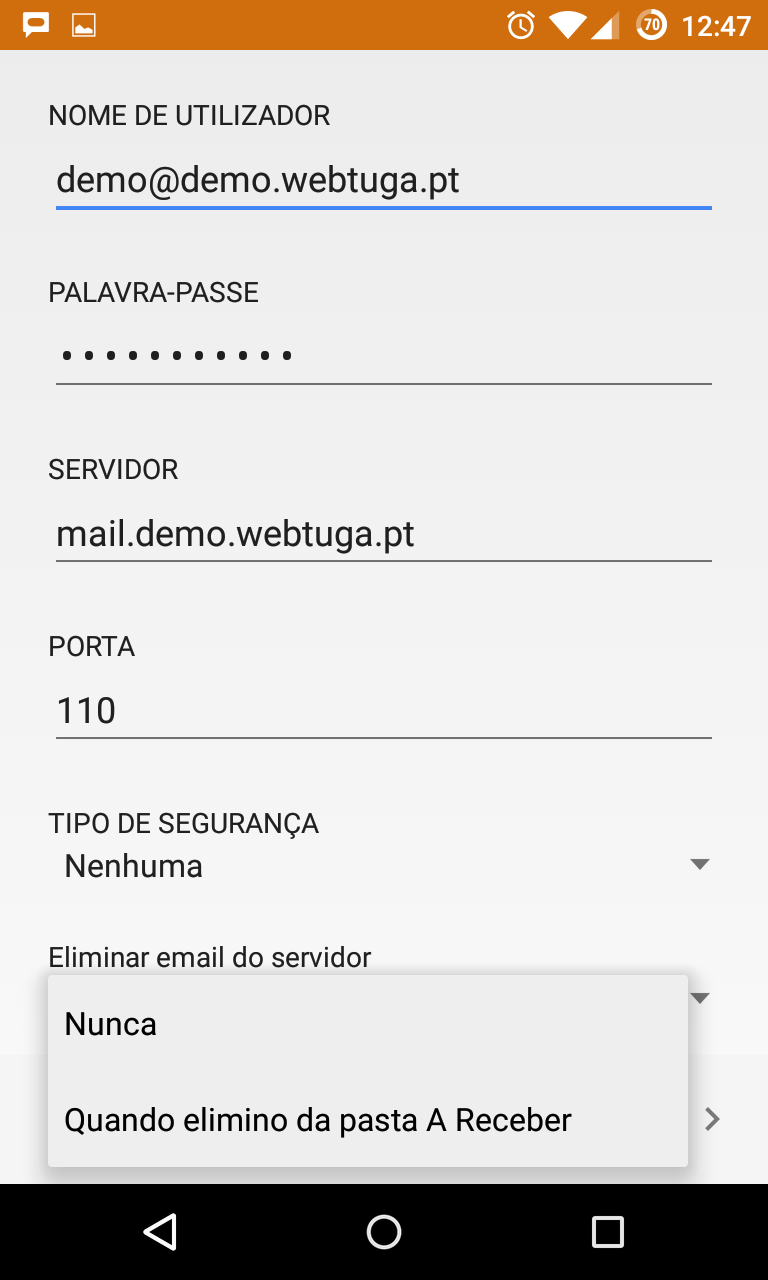This screenshot has width=768, height=1280.
Task: Go back with the system back button
Action: (x=160, y=1232)
